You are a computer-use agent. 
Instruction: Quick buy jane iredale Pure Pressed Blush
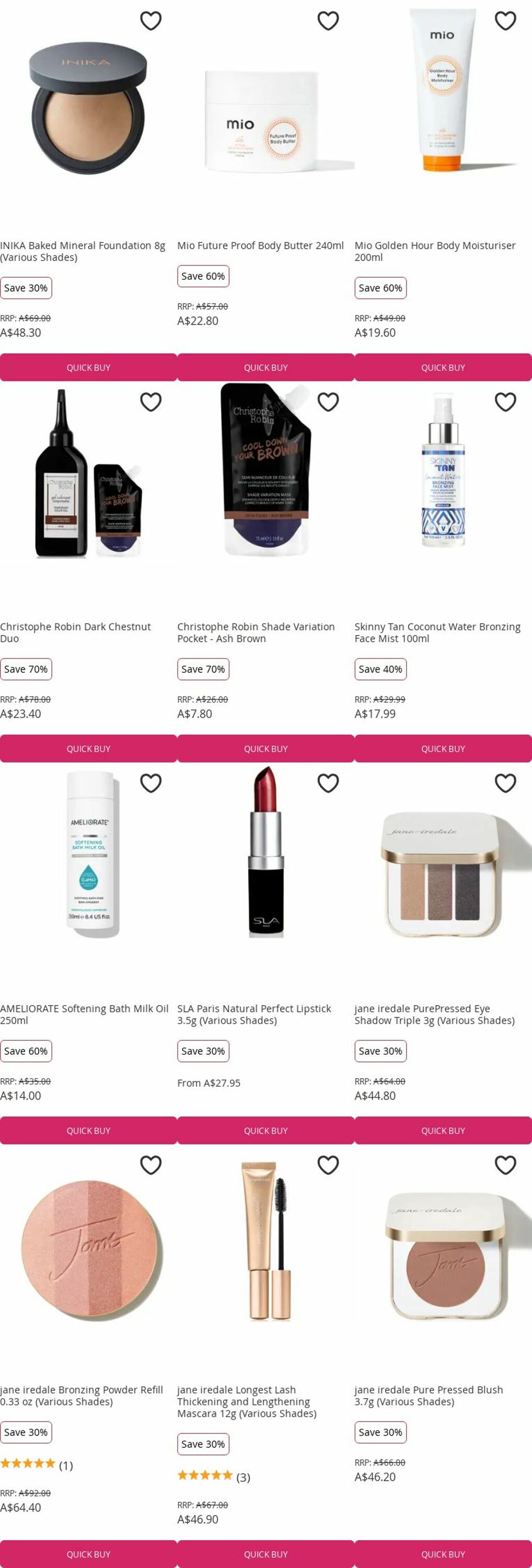tap(443, 1554)
